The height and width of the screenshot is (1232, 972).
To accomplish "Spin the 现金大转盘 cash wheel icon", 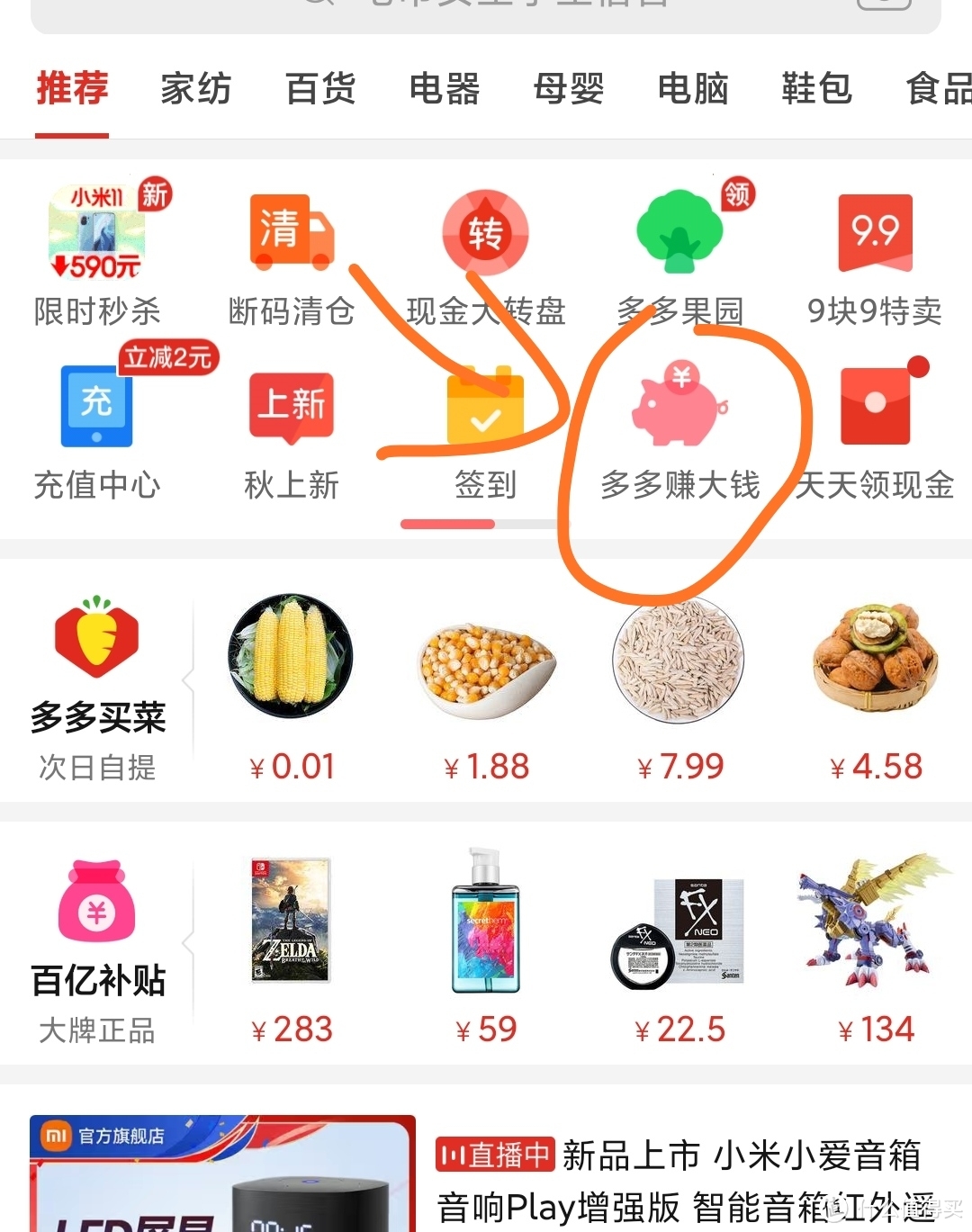I will click(485, 231).
